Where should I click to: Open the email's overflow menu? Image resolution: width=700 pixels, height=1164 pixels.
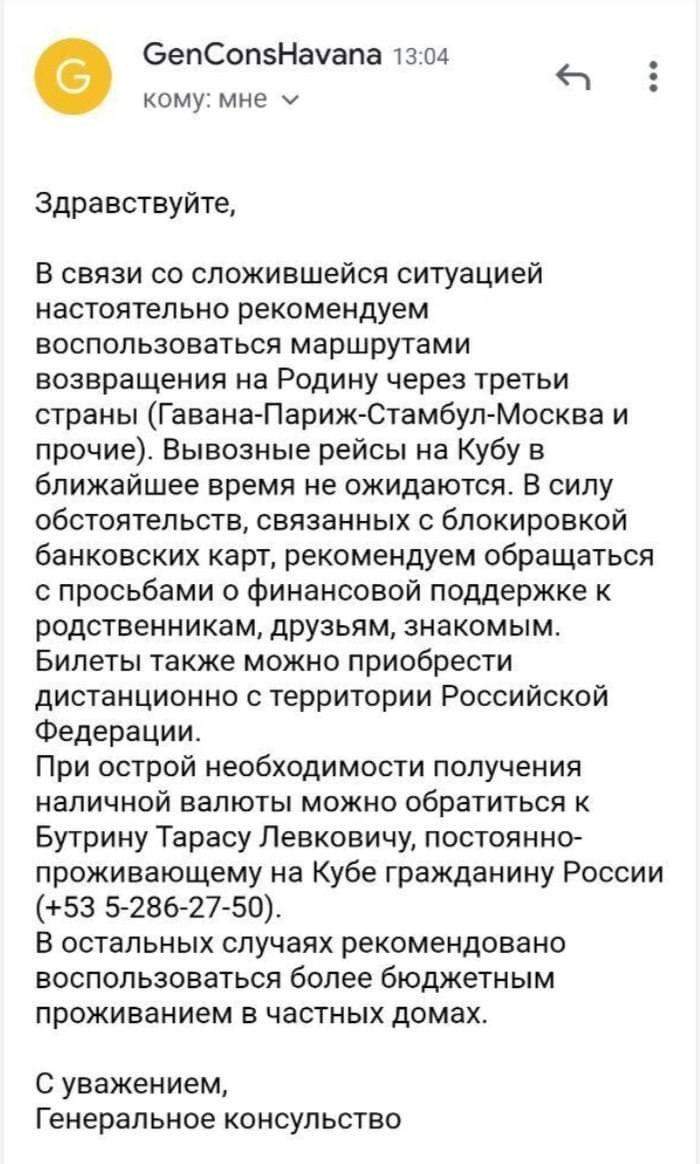pyautogui.click(x=654, y=76)
